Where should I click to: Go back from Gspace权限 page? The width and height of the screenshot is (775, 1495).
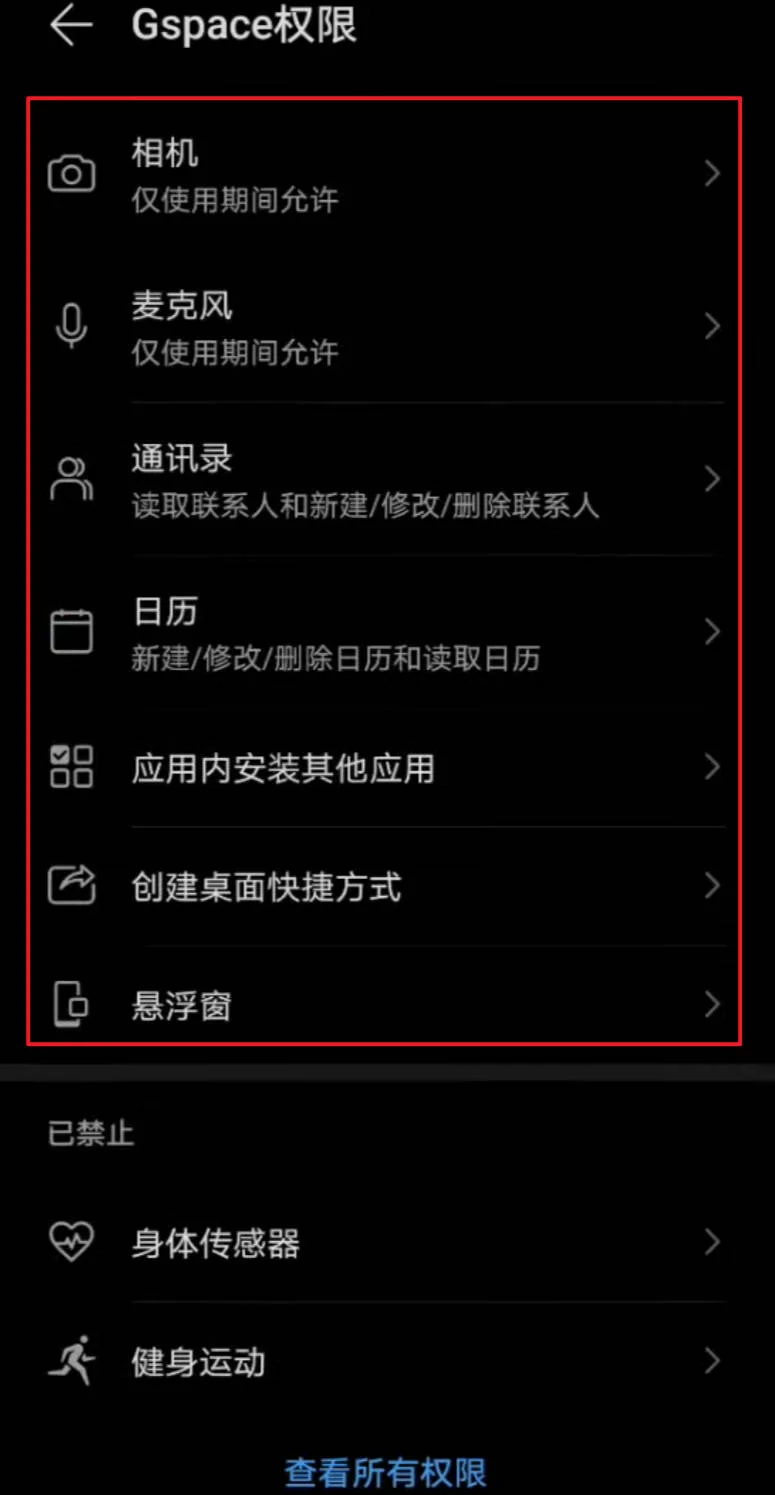[71, 26]
